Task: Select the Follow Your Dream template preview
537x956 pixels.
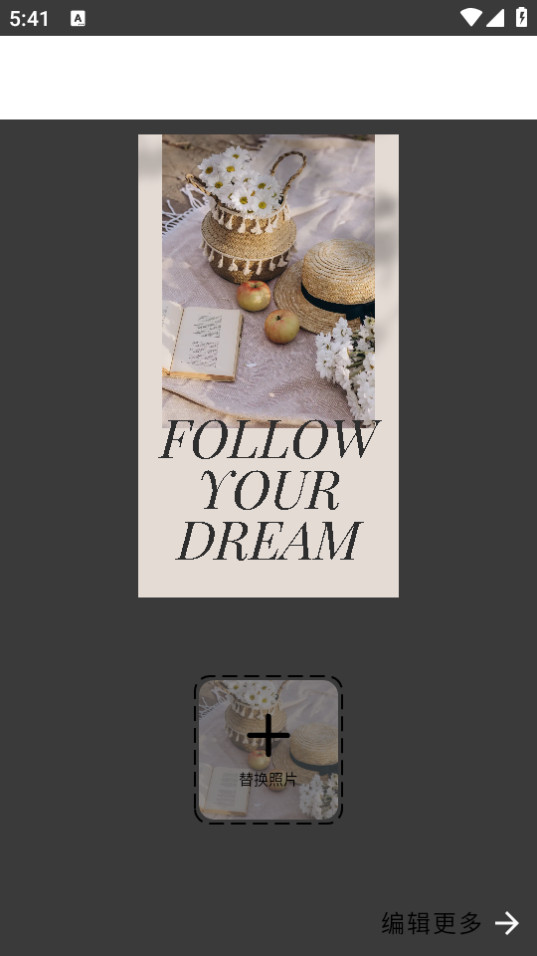Action: coord(268,365)
